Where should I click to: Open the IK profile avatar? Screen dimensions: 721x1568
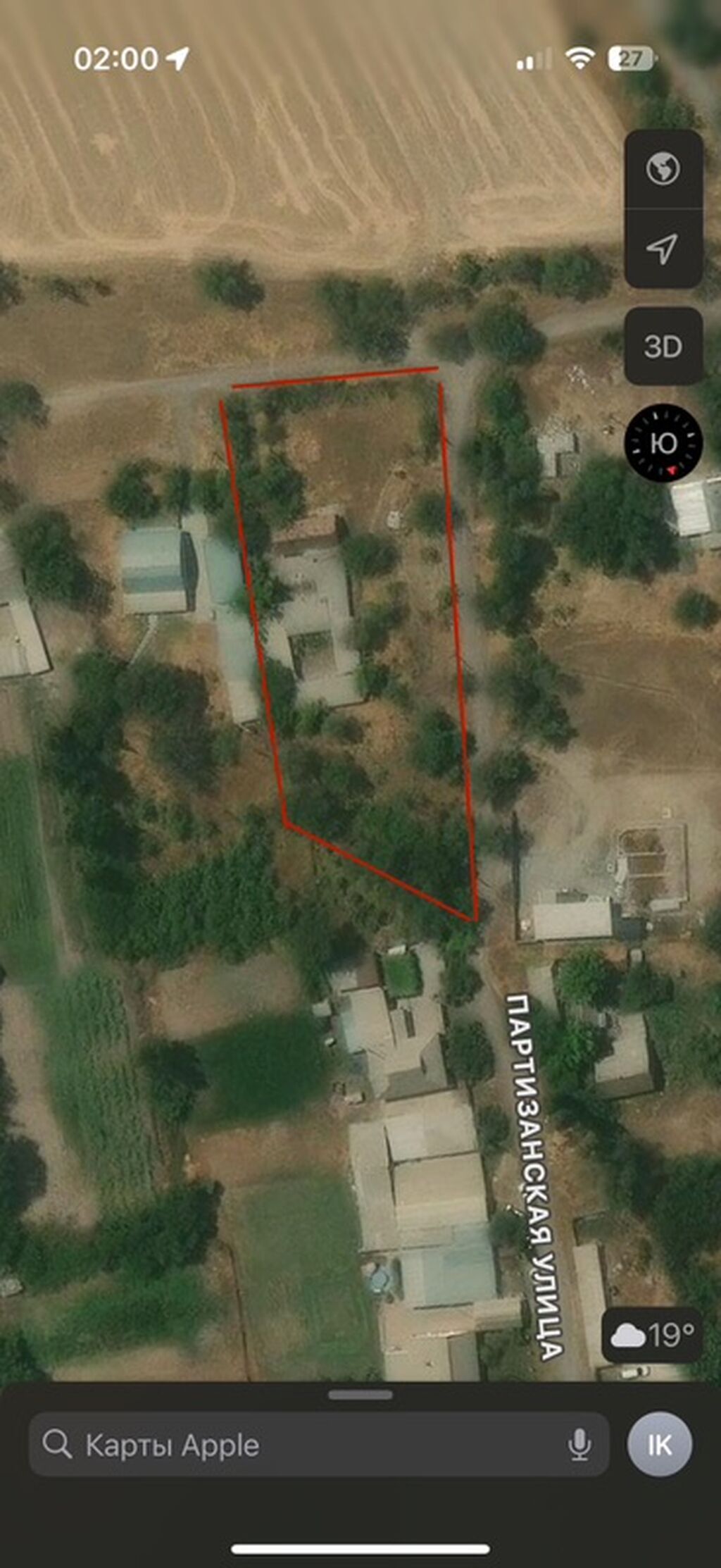(x=660, y=1444)
